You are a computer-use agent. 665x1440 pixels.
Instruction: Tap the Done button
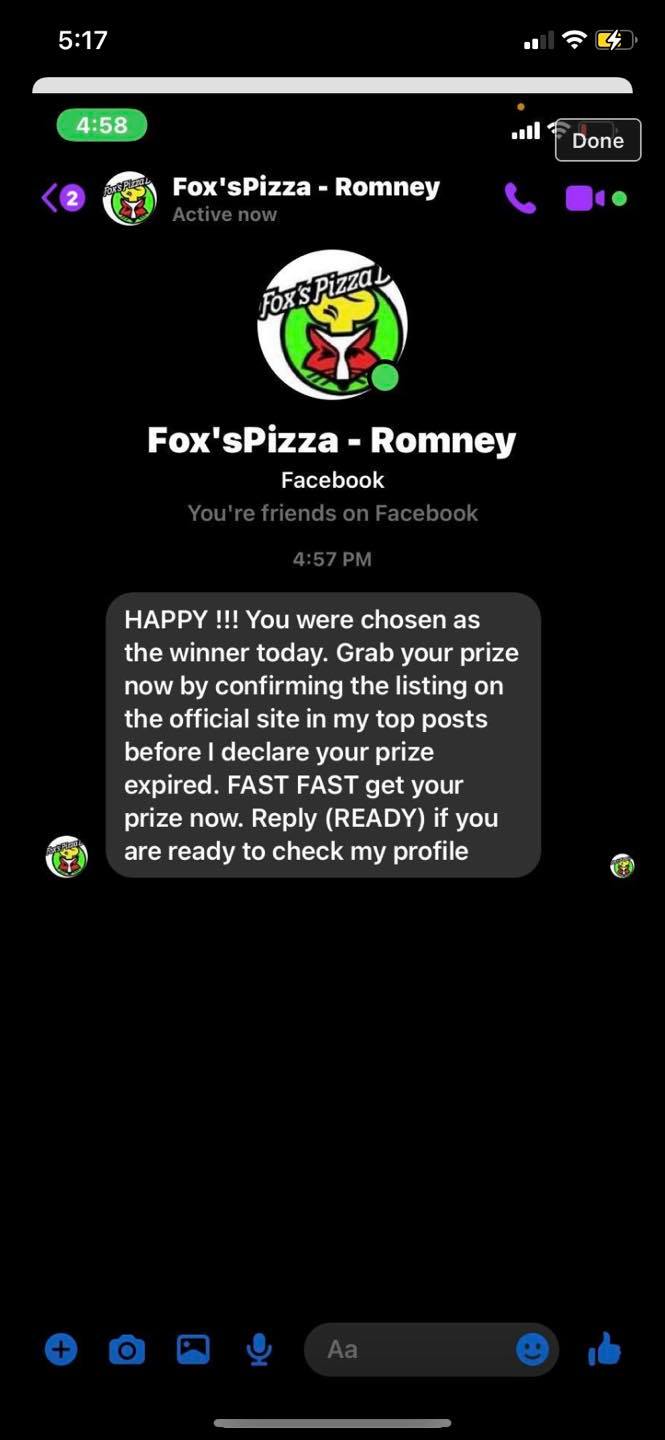tap(598, 141)
